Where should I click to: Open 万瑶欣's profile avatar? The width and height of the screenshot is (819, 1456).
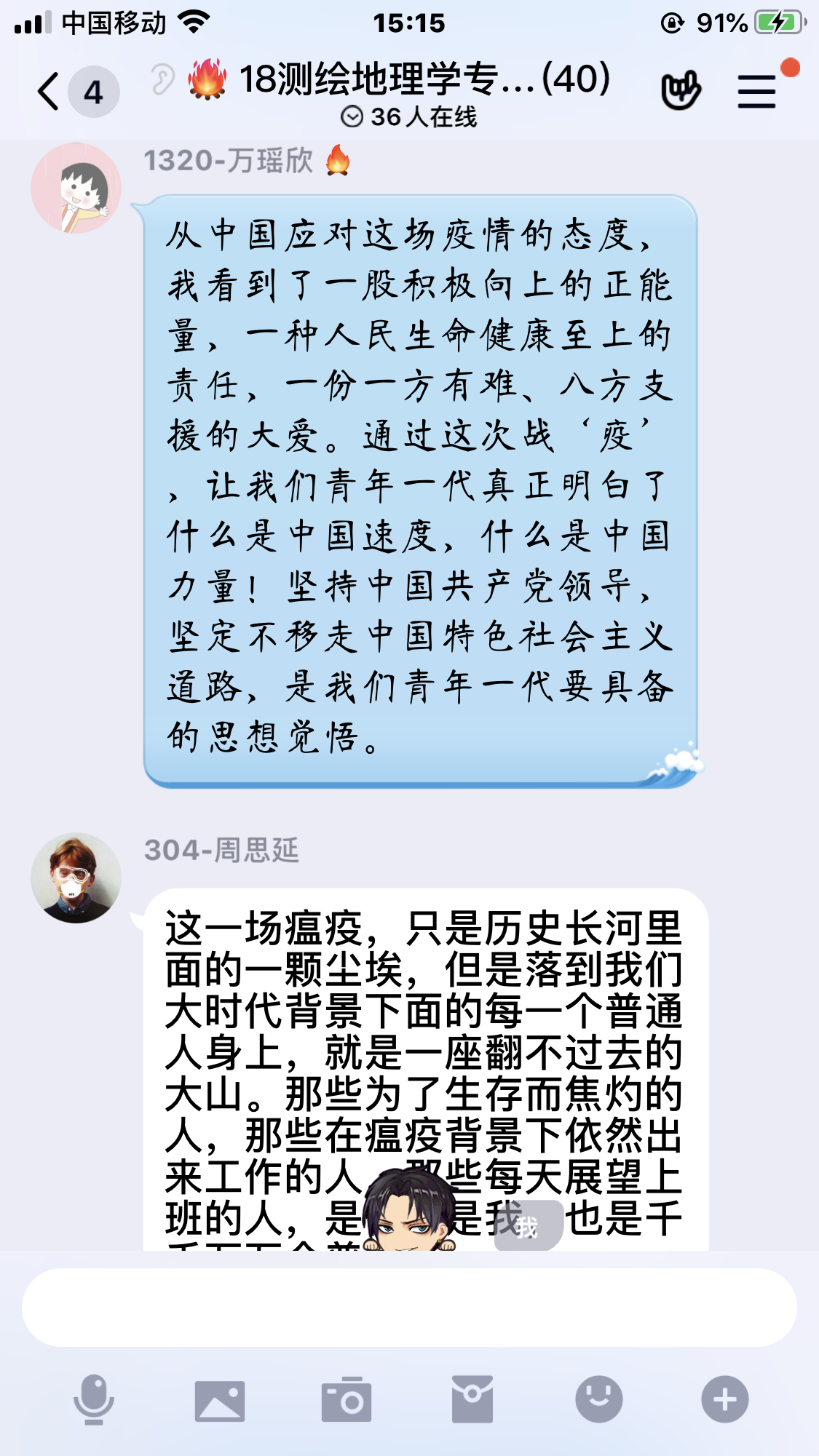(x=76, y=188)
